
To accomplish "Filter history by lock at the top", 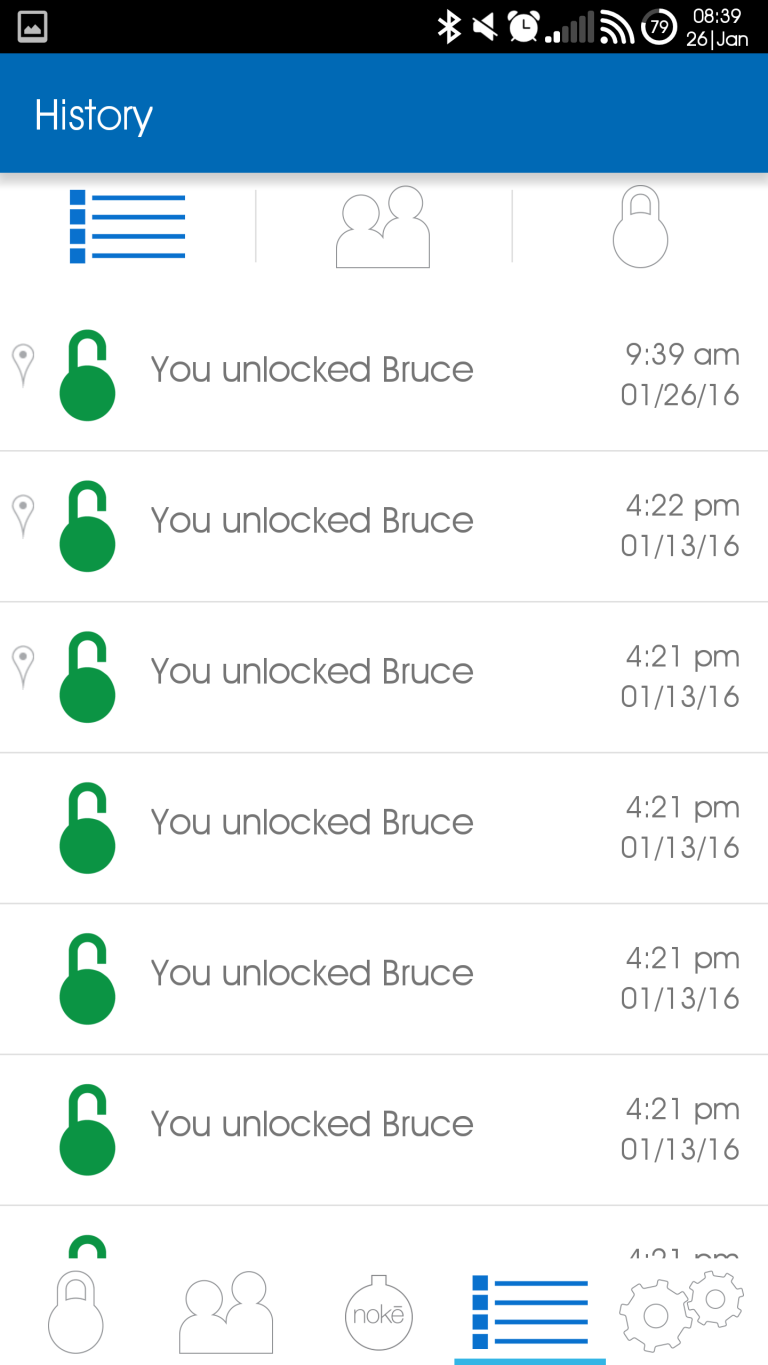I will (640, 228).
